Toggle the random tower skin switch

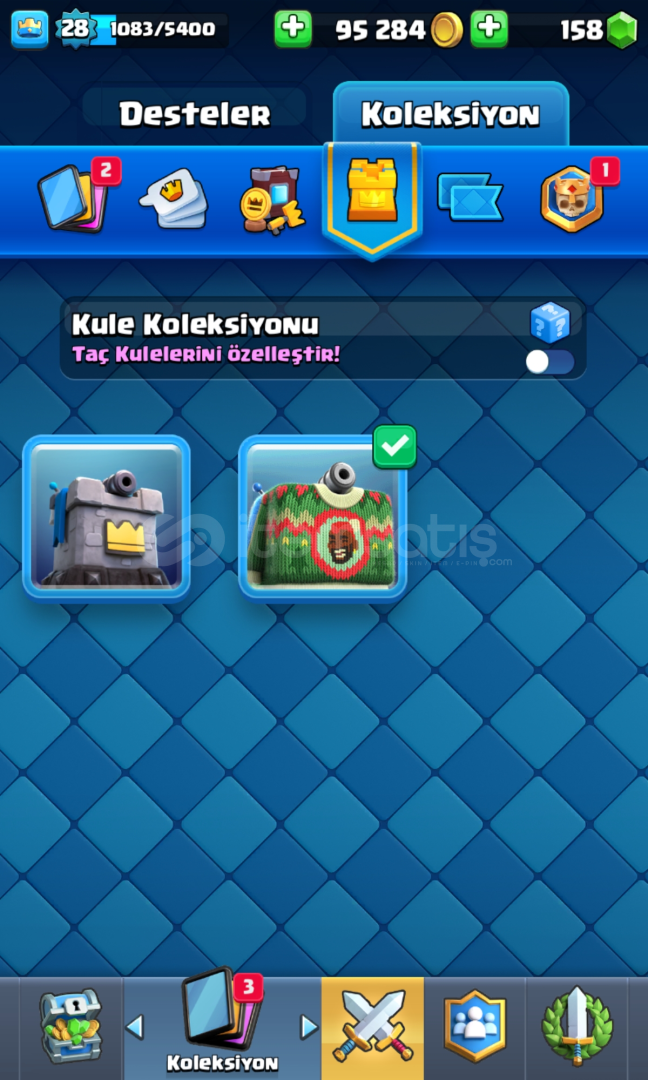[x=550, y=362]
